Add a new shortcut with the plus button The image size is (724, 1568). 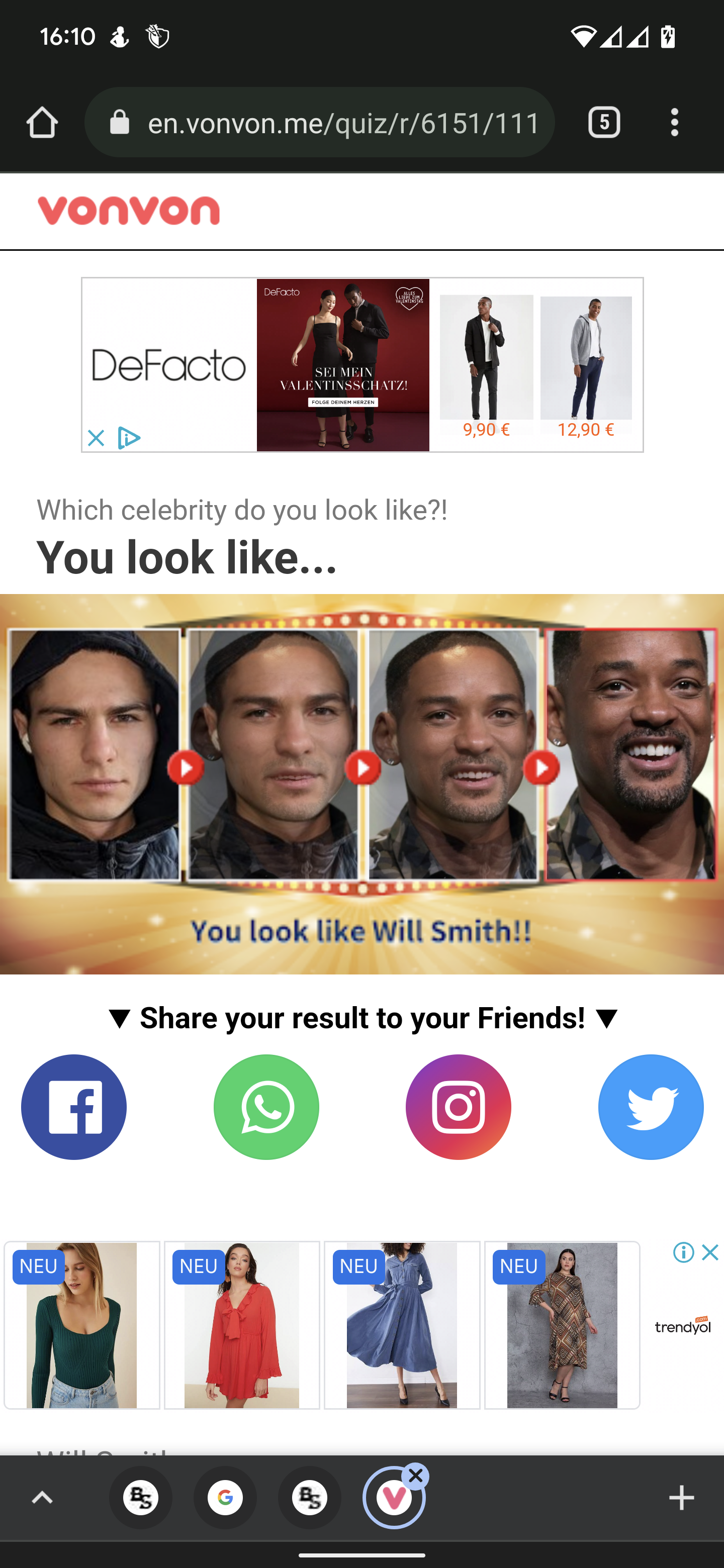click(x=682, y=1498)
